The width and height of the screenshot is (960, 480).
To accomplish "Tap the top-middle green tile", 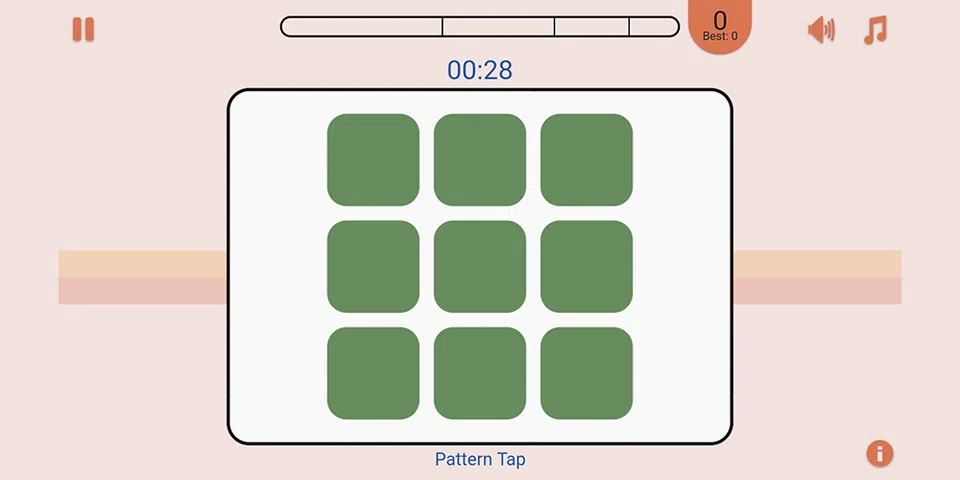I will tap(480, 160).
